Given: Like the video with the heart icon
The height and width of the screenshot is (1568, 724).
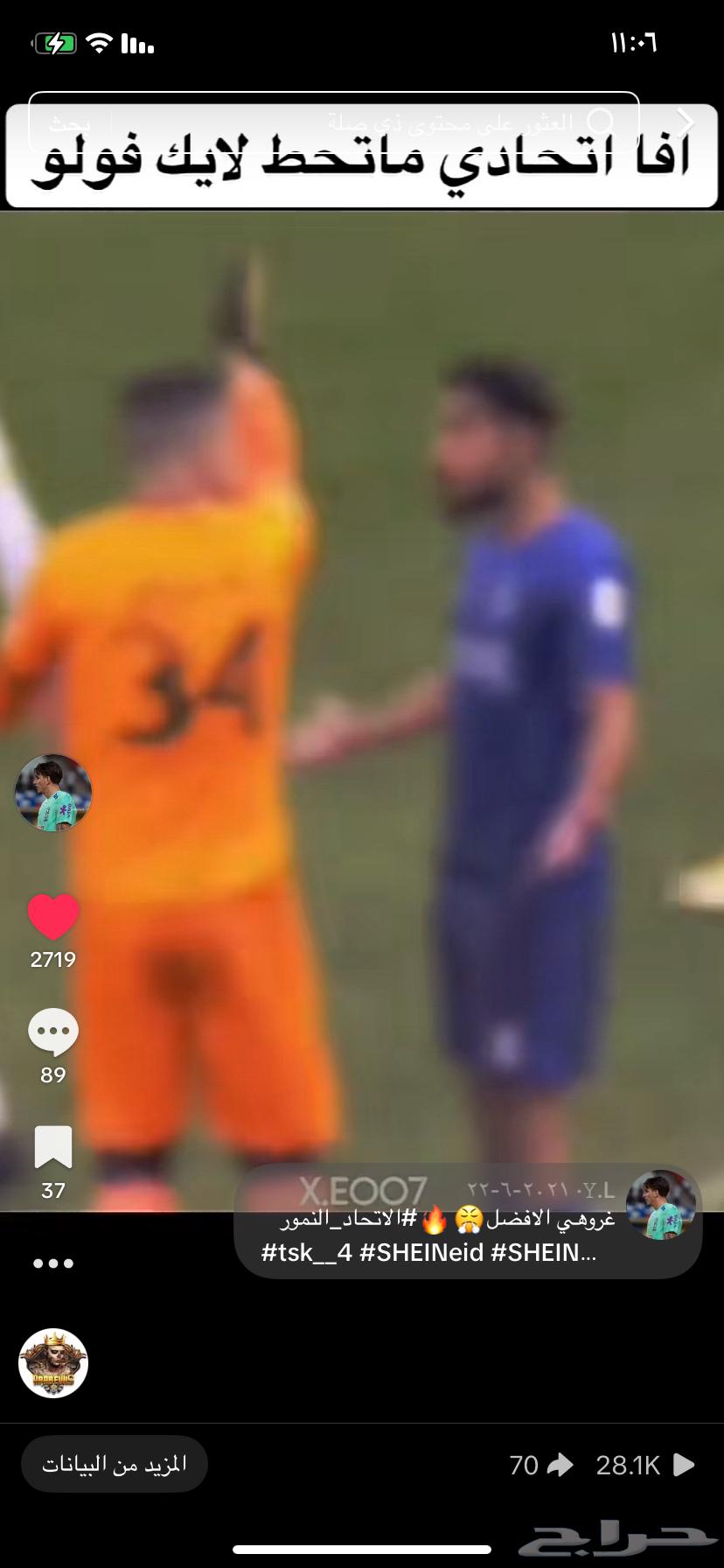Looking at the screenshot, I should [53, 916].
